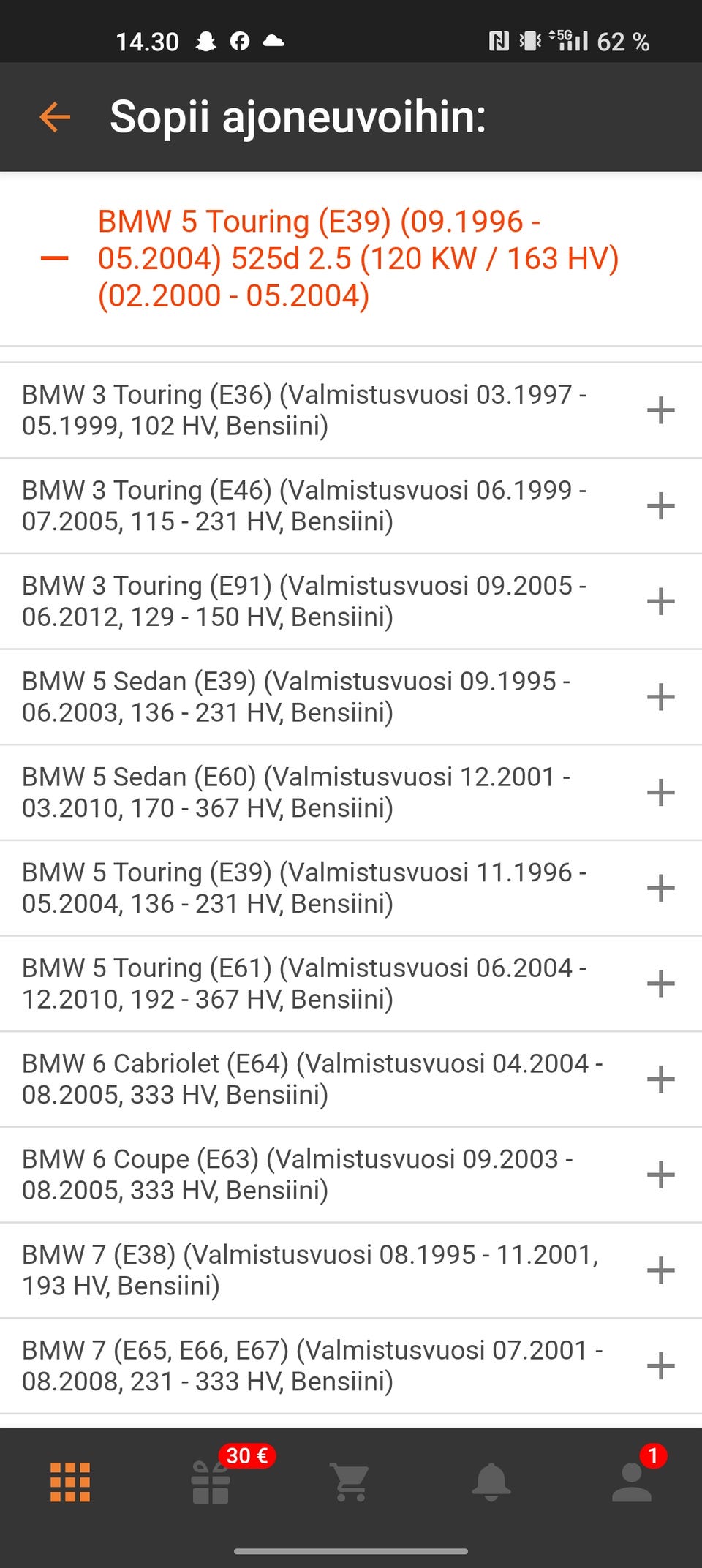
Task: Expand the BMW 3 Touring (E46) row
Action: pyautogui.click(x=660, y=505)
